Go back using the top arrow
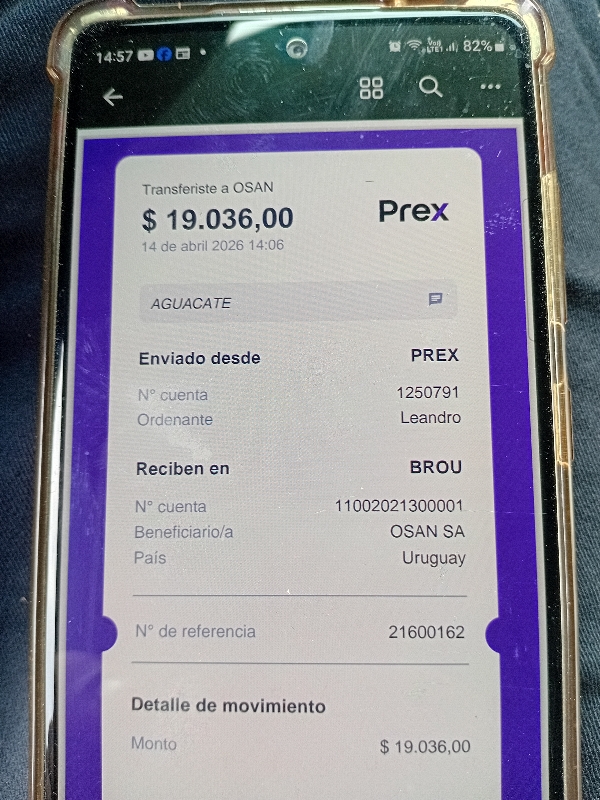This screenshot has width=600, height=800. click(113, 97)
